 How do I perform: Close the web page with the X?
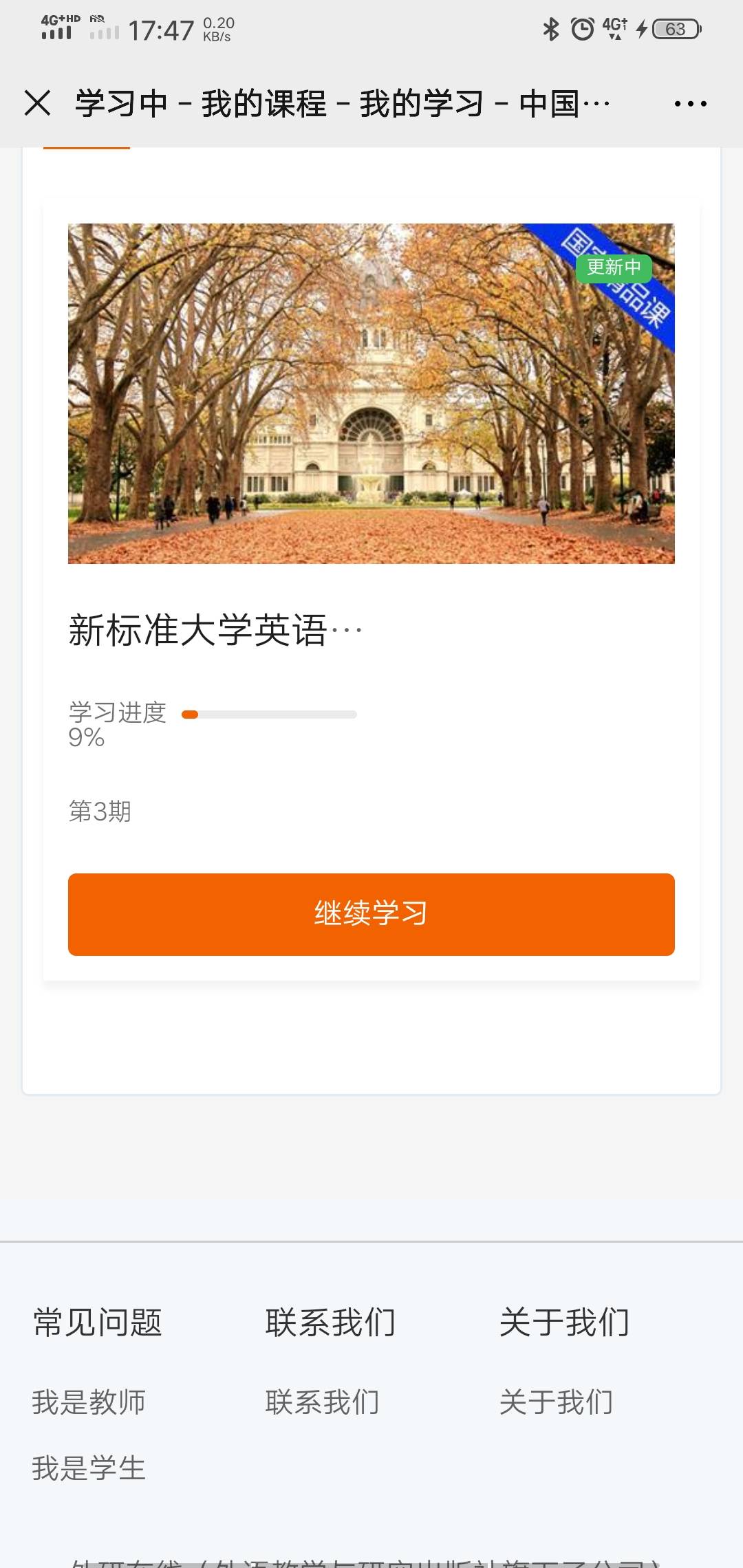(37, 103)
